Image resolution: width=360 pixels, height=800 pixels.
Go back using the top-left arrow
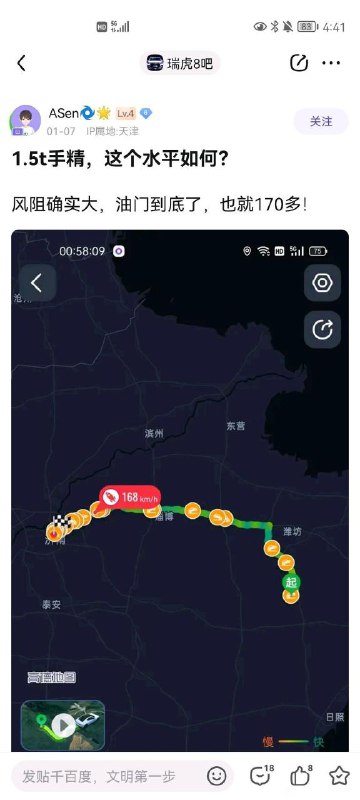pos(21,63)
